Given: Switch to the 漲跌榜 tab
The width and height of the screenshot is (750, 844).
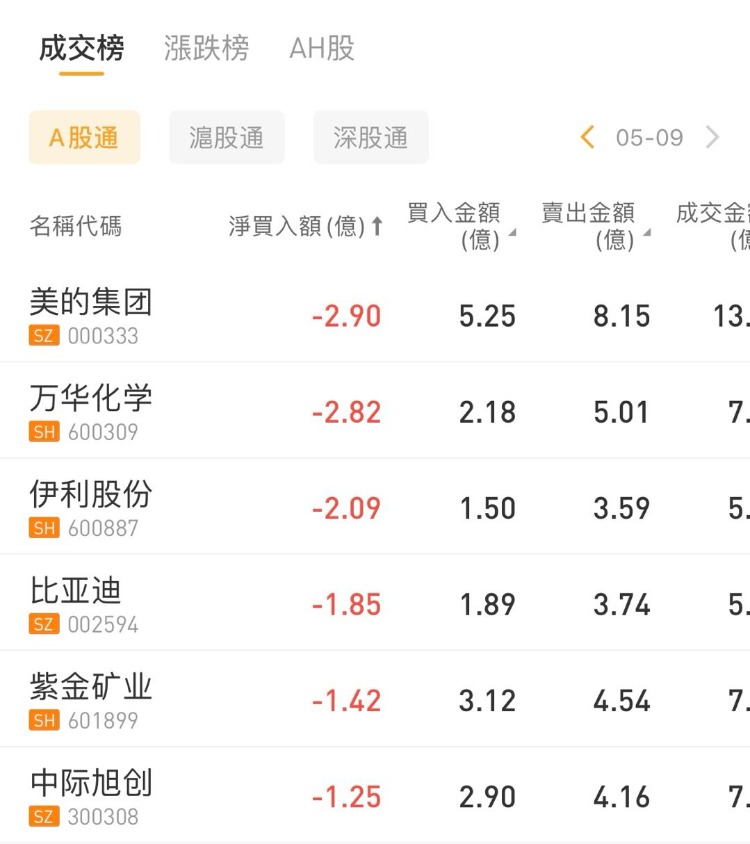Looking at the screenshot, I should click(206, 48).
